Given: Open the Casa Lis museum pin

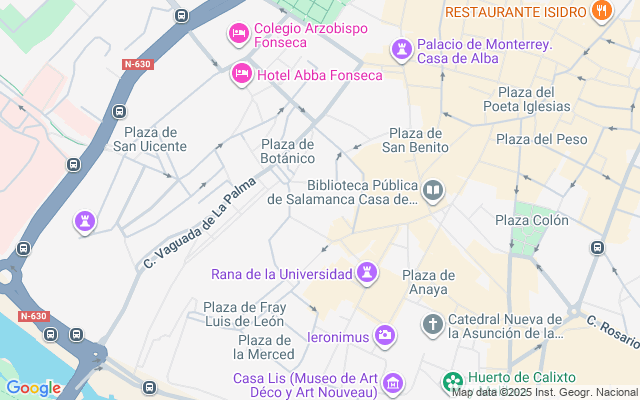Looking at the screenshot, I should pos(393,384).
